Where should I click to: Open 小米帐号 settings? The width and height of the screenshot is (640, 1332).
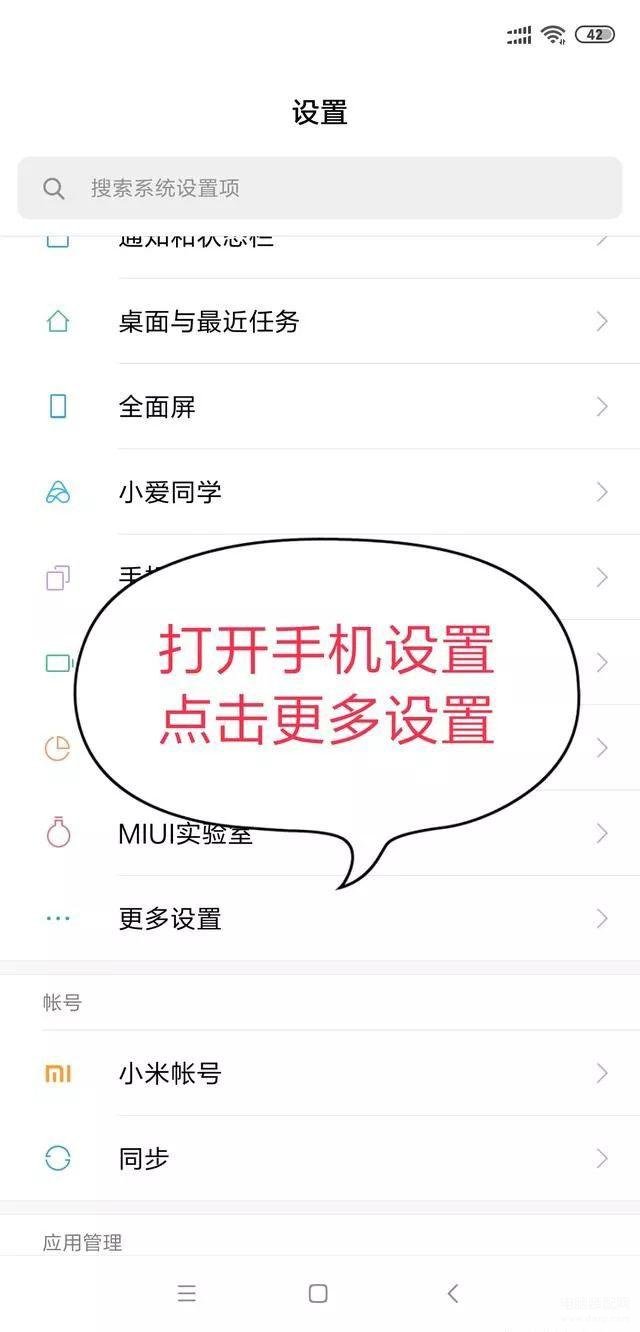[320, 1073]
